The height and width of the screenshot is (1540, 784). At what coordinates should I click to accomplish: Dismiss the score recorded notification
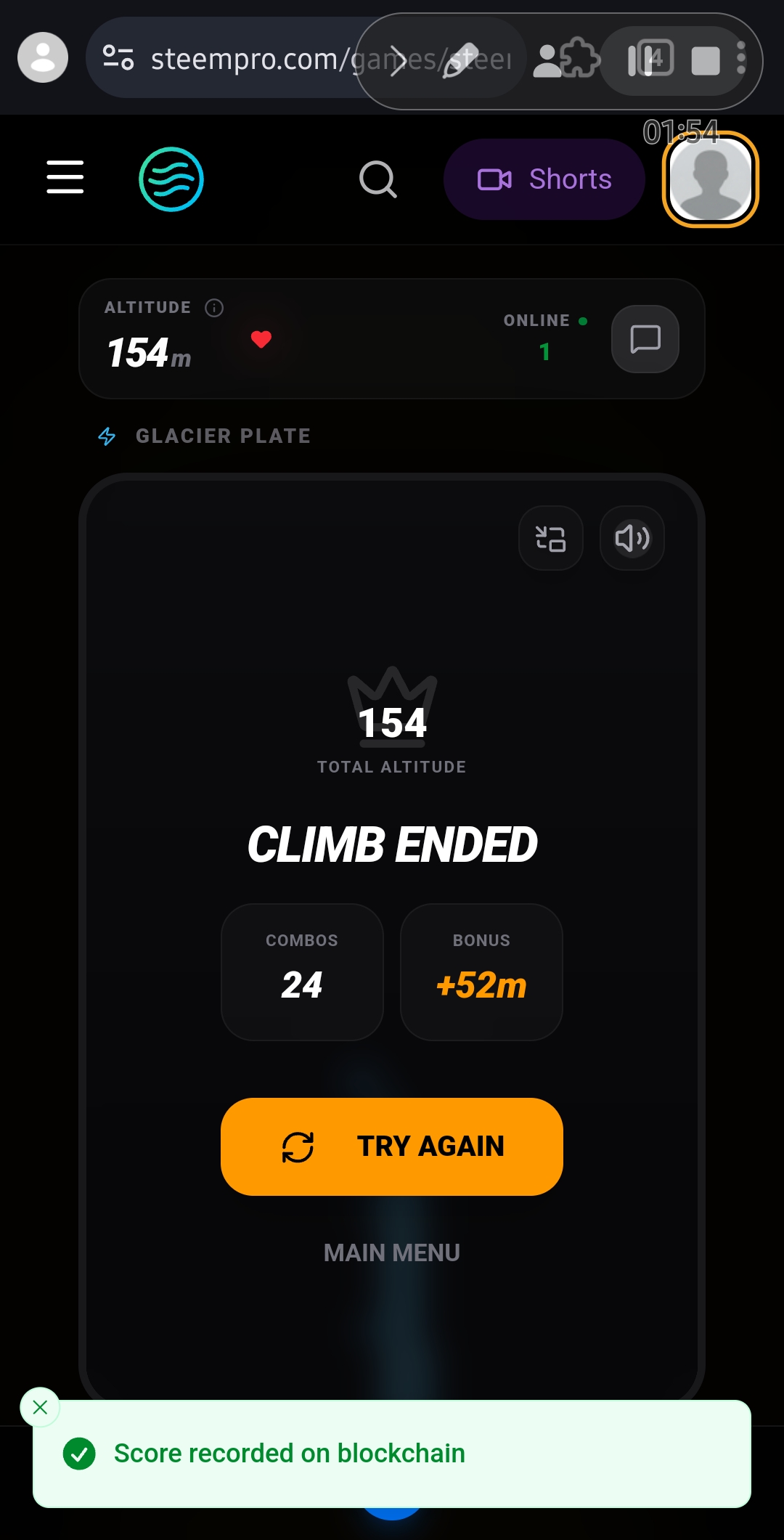(40, 1407)
